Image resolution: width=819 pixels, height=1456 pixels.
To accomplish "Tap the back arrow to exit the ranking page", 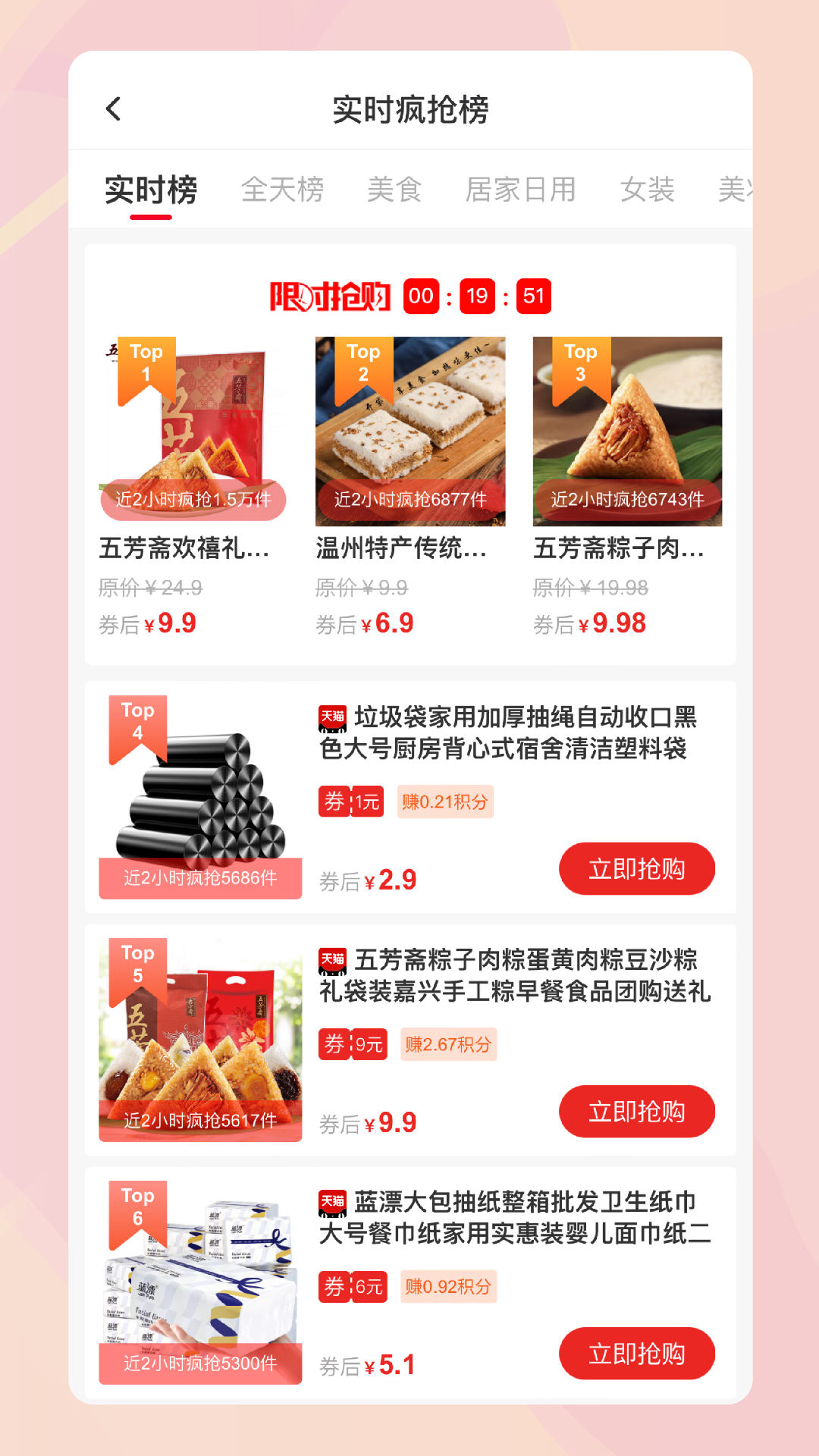I will 114,108.
